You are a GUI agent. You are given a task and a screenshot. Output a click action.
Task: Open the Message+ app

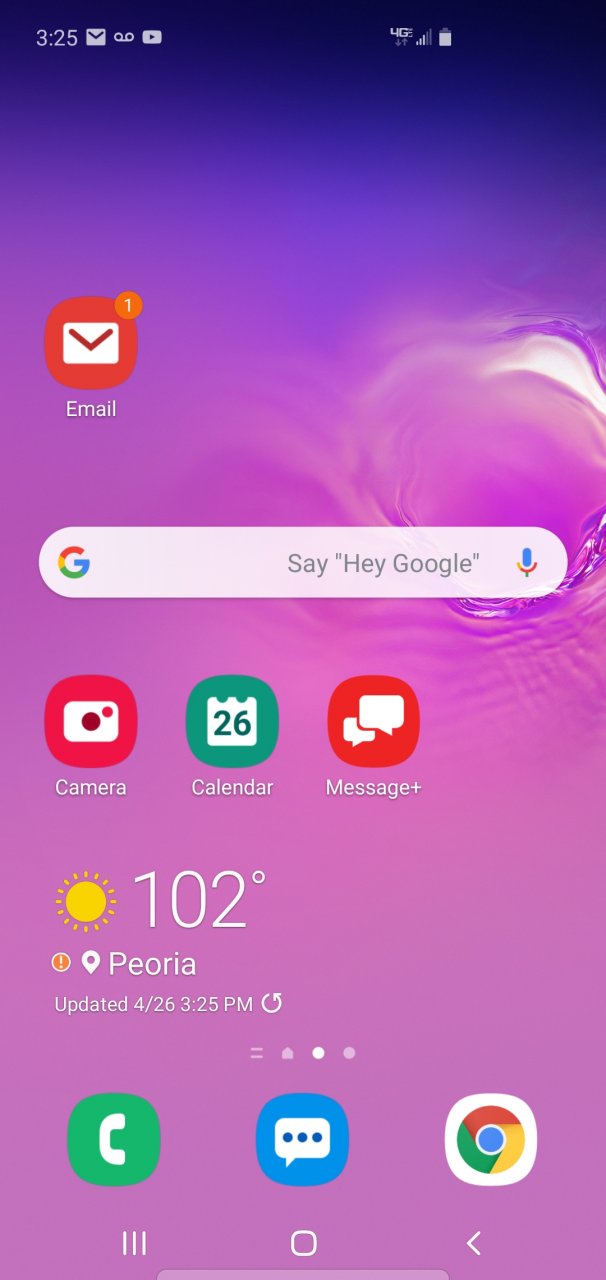pos(373,722)
